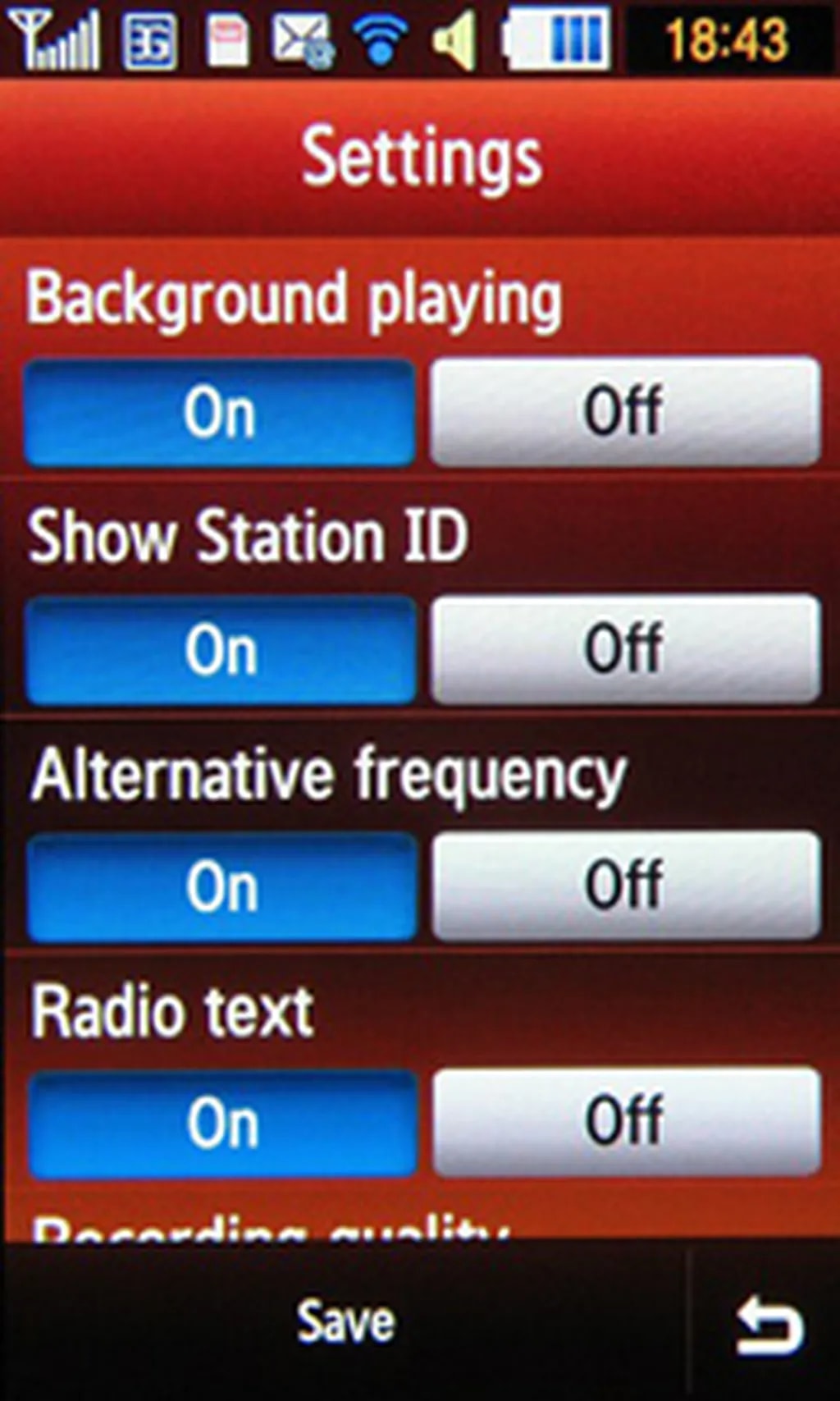Select On for Background playing
The height and width of the screenshot is (1401, 840).
click(x=220, y=413)
